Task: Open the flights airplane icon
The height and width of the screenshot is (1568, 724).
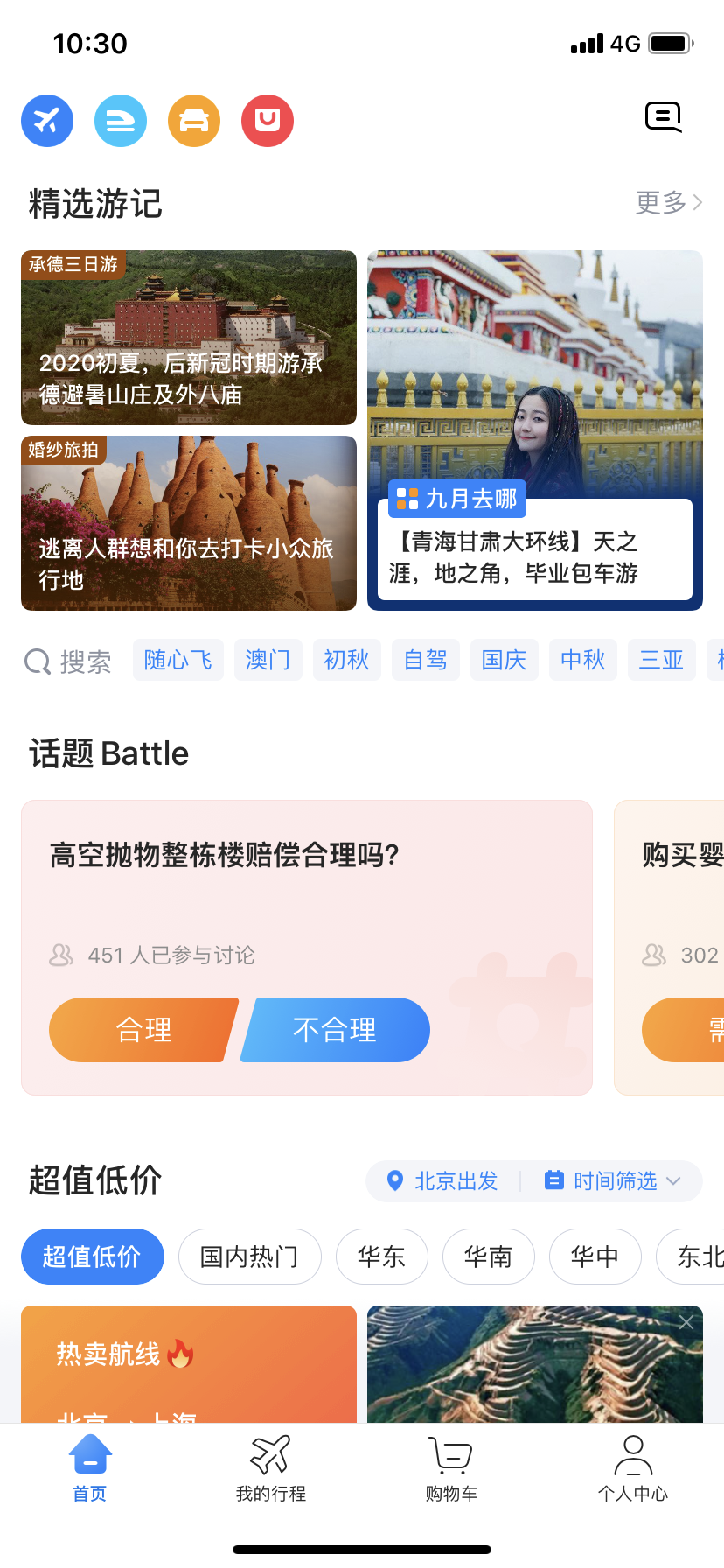Action: [x=47, y=121]
